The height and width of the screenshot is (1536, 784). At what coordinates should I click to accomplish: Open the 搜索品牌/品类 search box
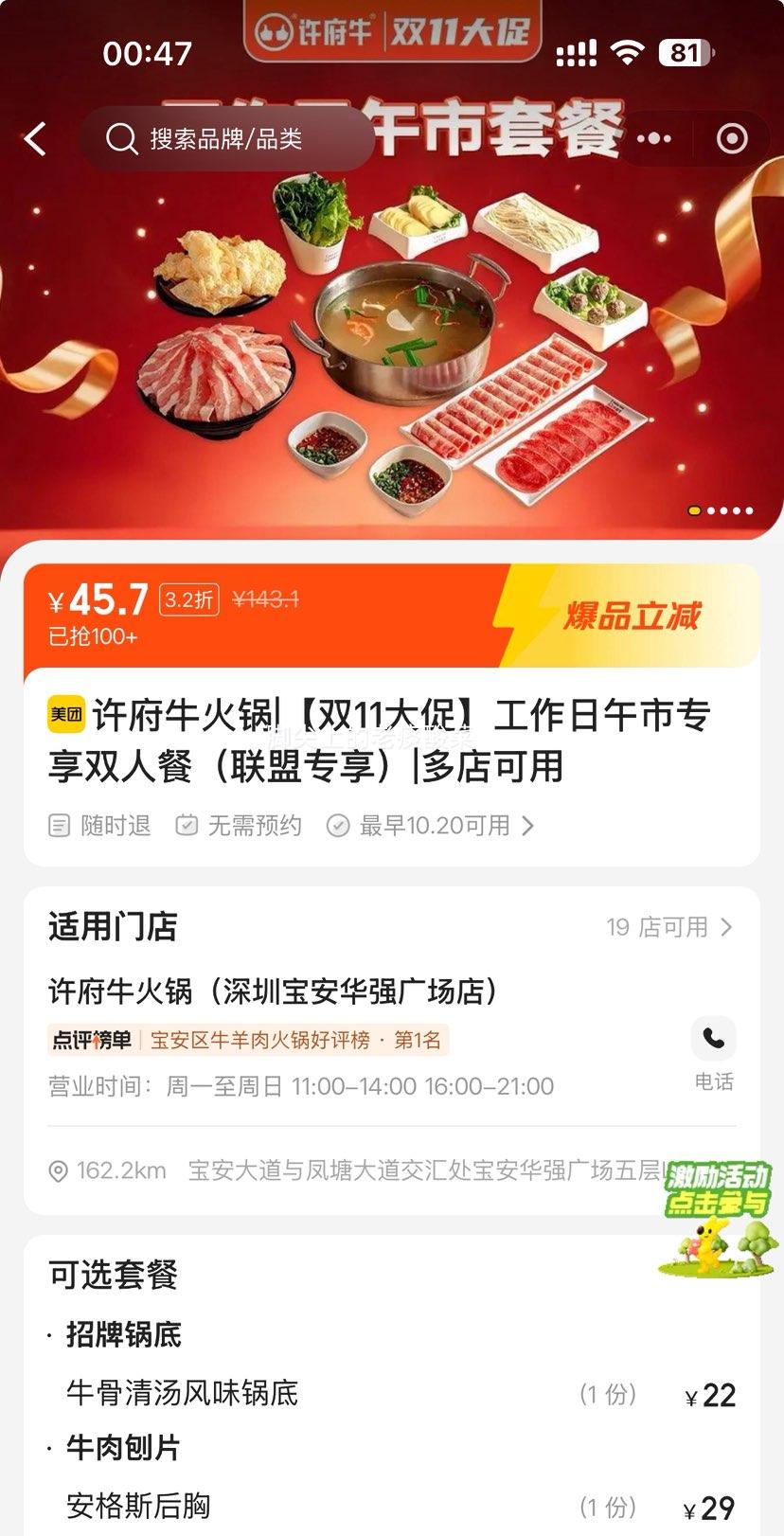[225, 139]
